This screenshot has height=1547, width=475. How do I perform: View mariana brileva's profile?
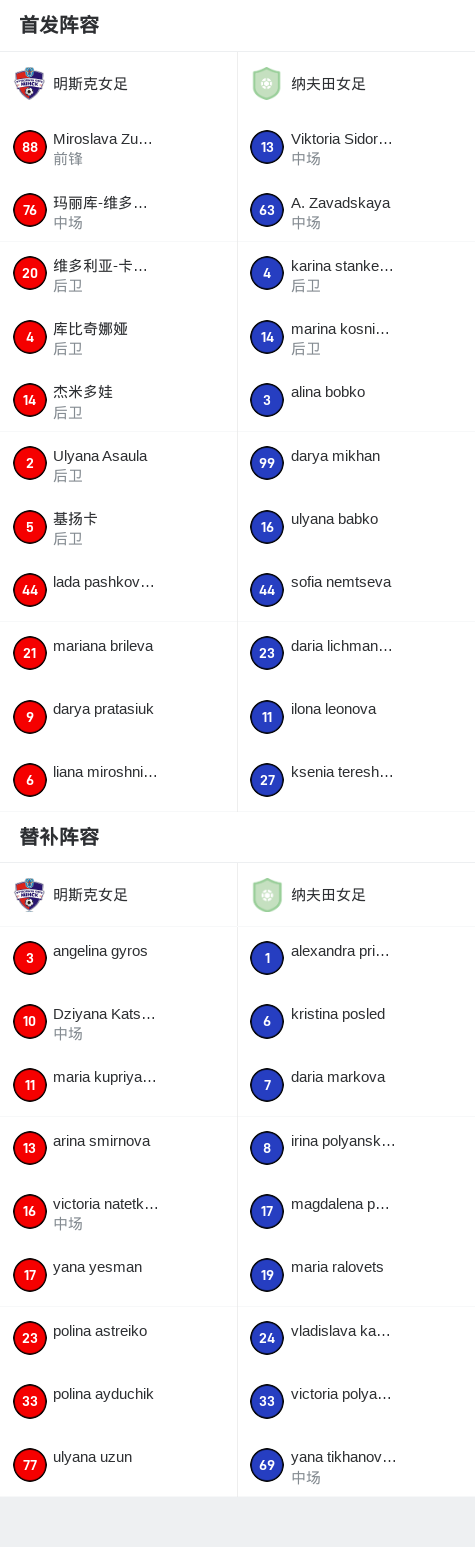pyautogui.click(x=118, y=654)
